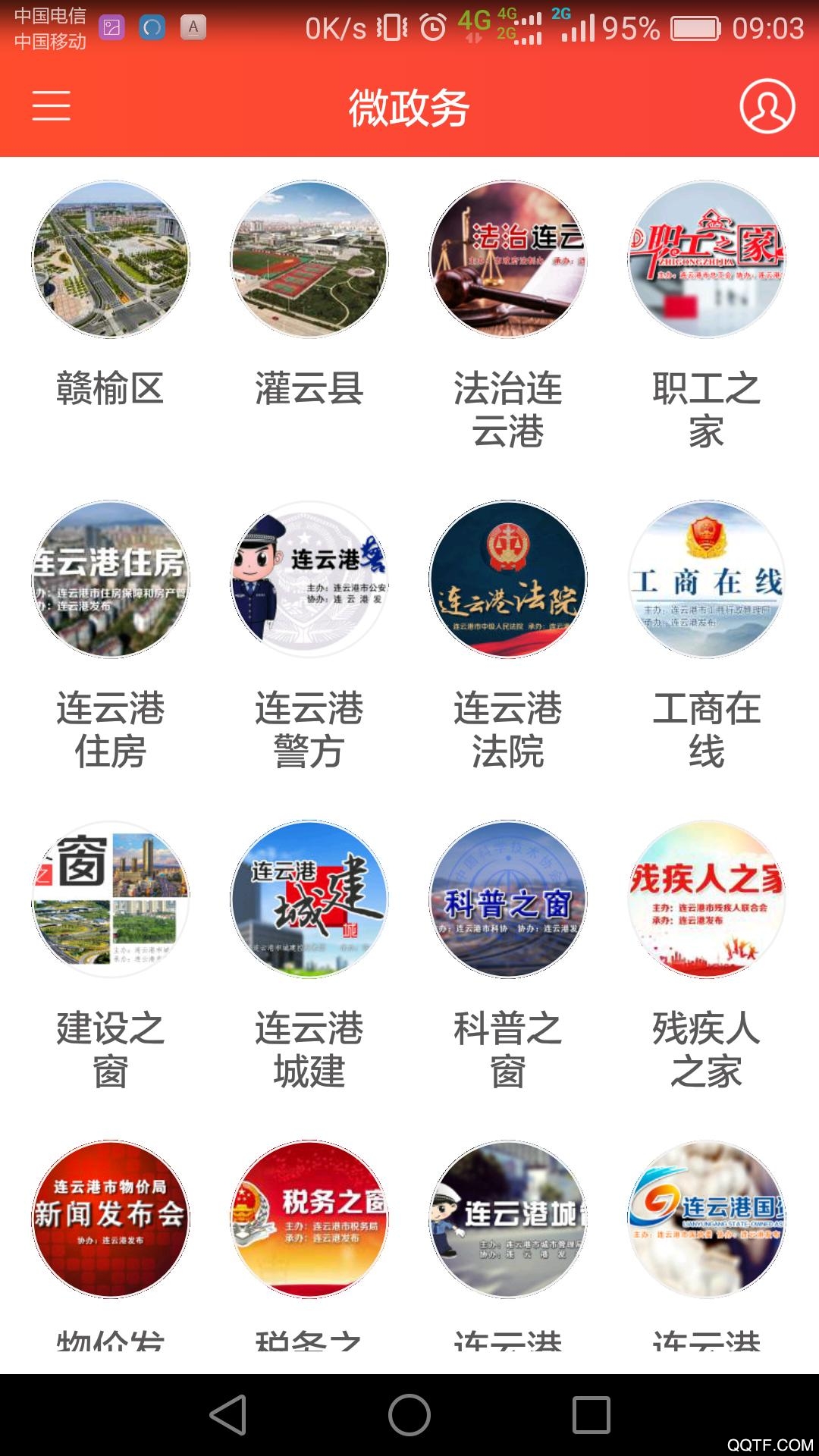Select the 工商在线 tile
This screenshot has height=1456, width=819.
[707, 579]
